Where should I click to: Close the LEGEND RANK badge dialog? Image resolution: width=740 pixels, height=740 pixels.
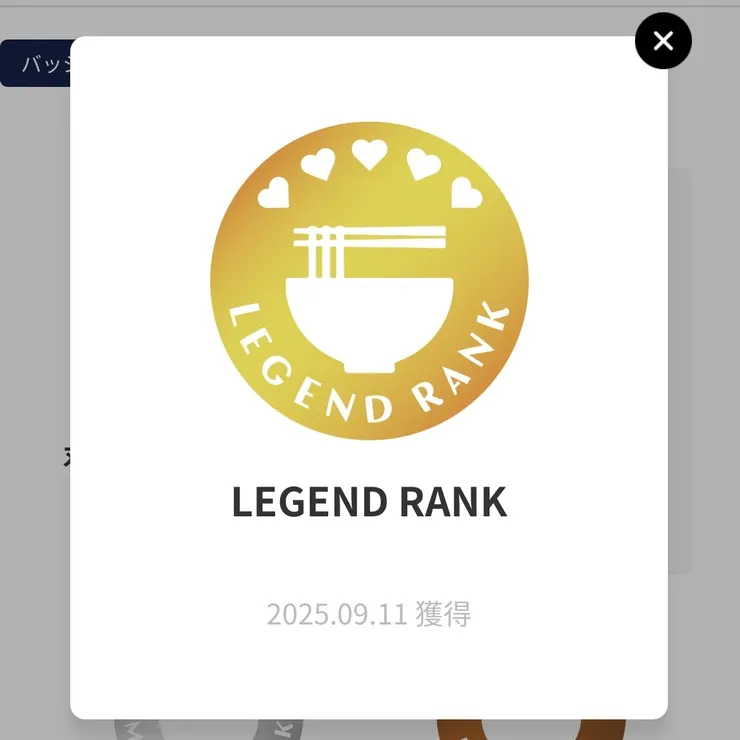663,41
